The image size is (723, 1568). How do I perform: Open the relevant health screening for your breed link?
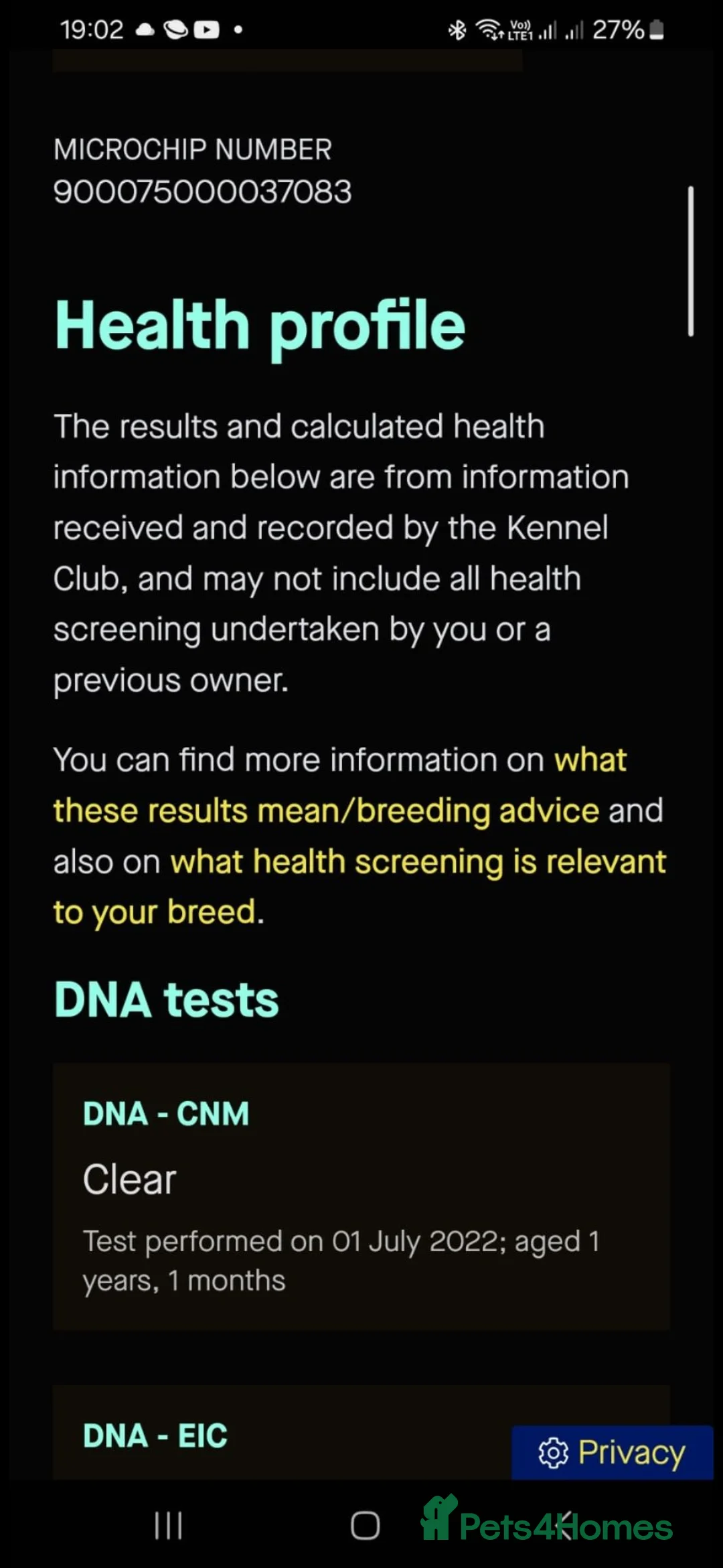click(360, 886)
